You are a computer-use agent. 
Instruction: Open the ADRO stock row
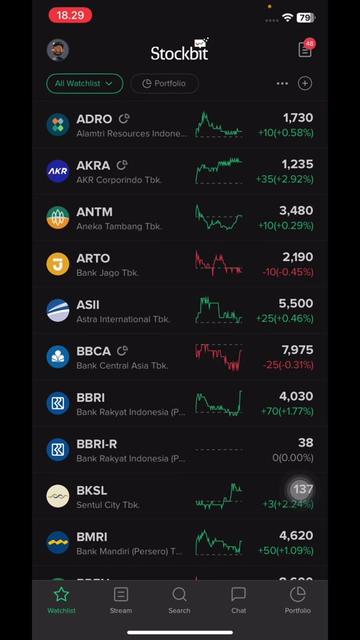[180, 125]
